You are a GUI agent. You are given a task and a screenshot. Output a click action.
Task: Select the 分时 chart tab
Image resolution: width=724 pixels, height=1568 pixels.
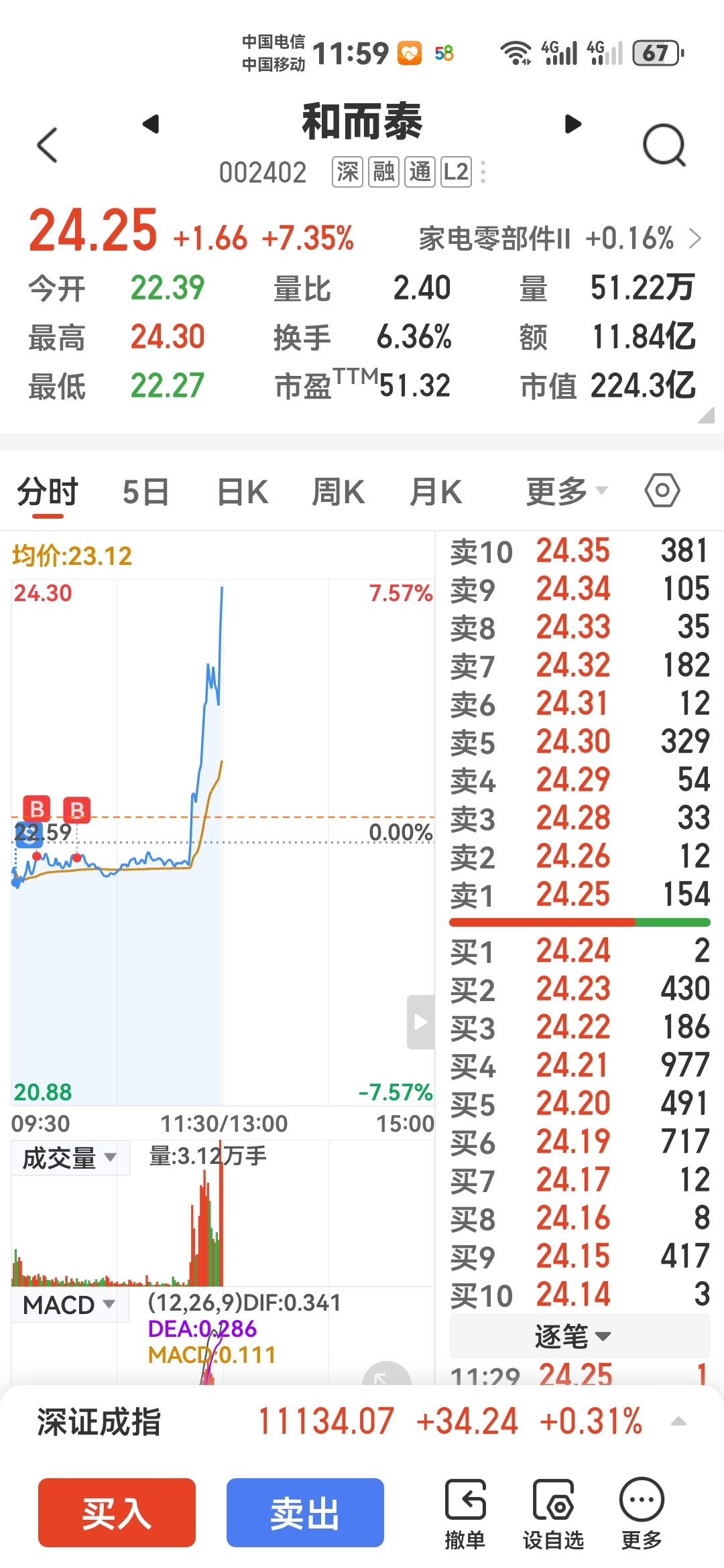(x=48, y=492)
